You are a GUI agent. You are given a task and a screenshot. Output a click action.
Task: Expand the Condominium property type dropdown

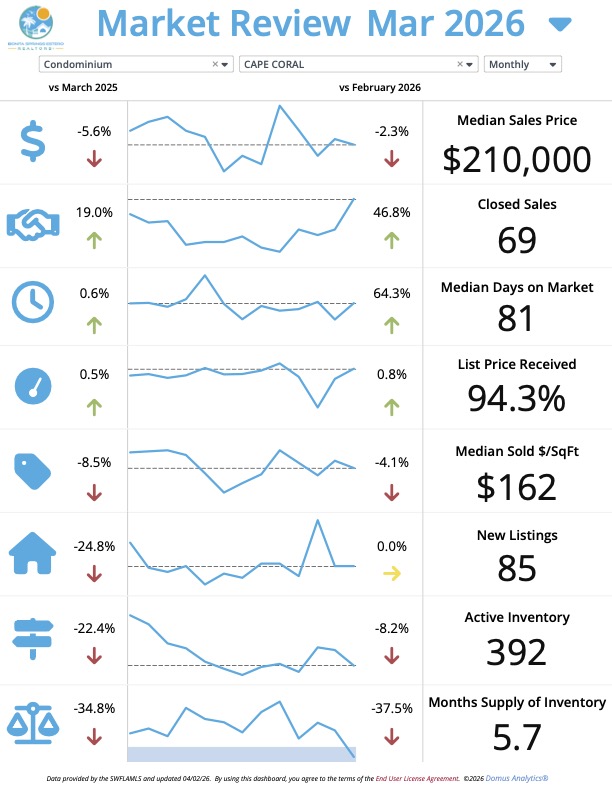[226, 64]
